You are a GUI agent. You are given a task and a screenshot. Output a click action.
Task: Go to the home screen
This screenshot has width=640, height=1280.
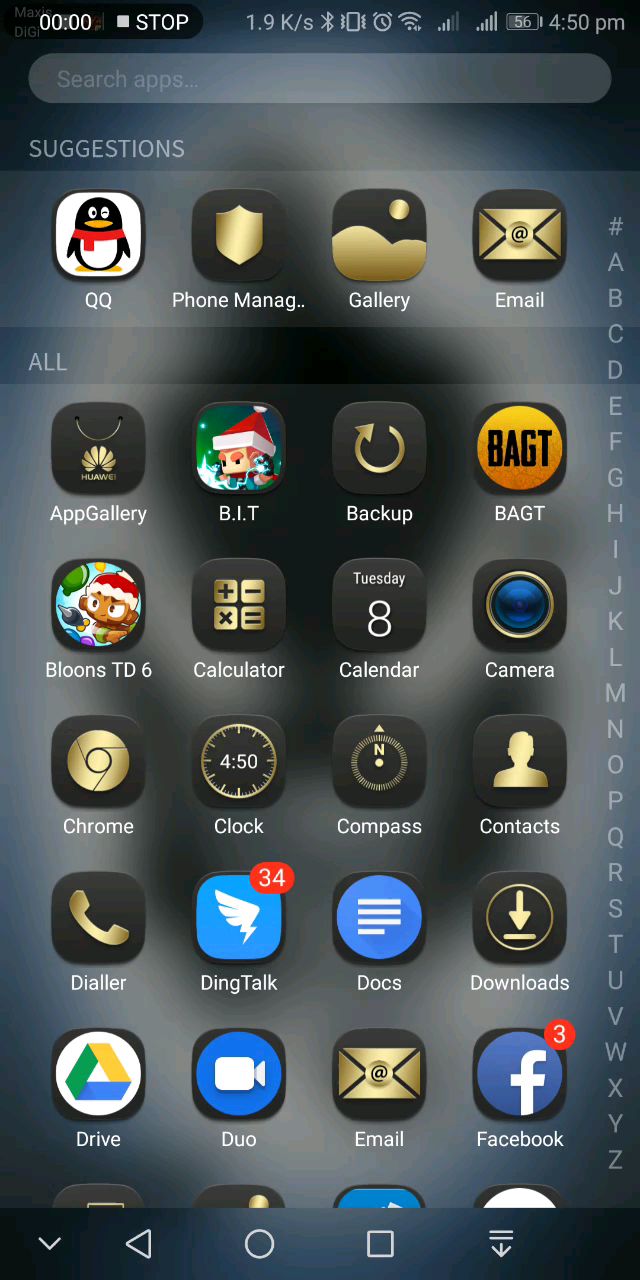point(260,1243)
